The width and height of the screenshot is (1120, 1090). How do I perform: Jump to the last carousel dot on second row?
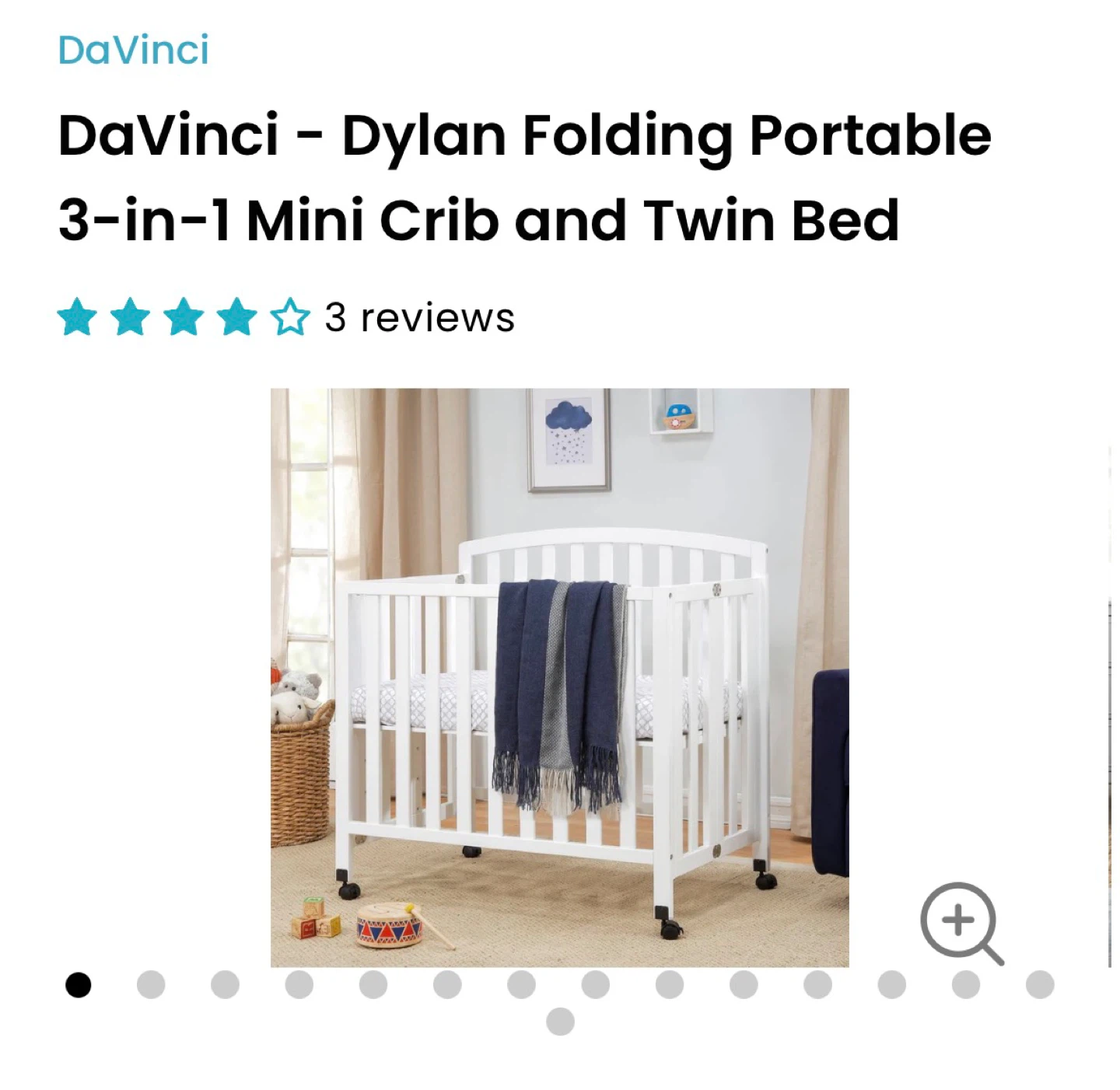(560, 1021)
